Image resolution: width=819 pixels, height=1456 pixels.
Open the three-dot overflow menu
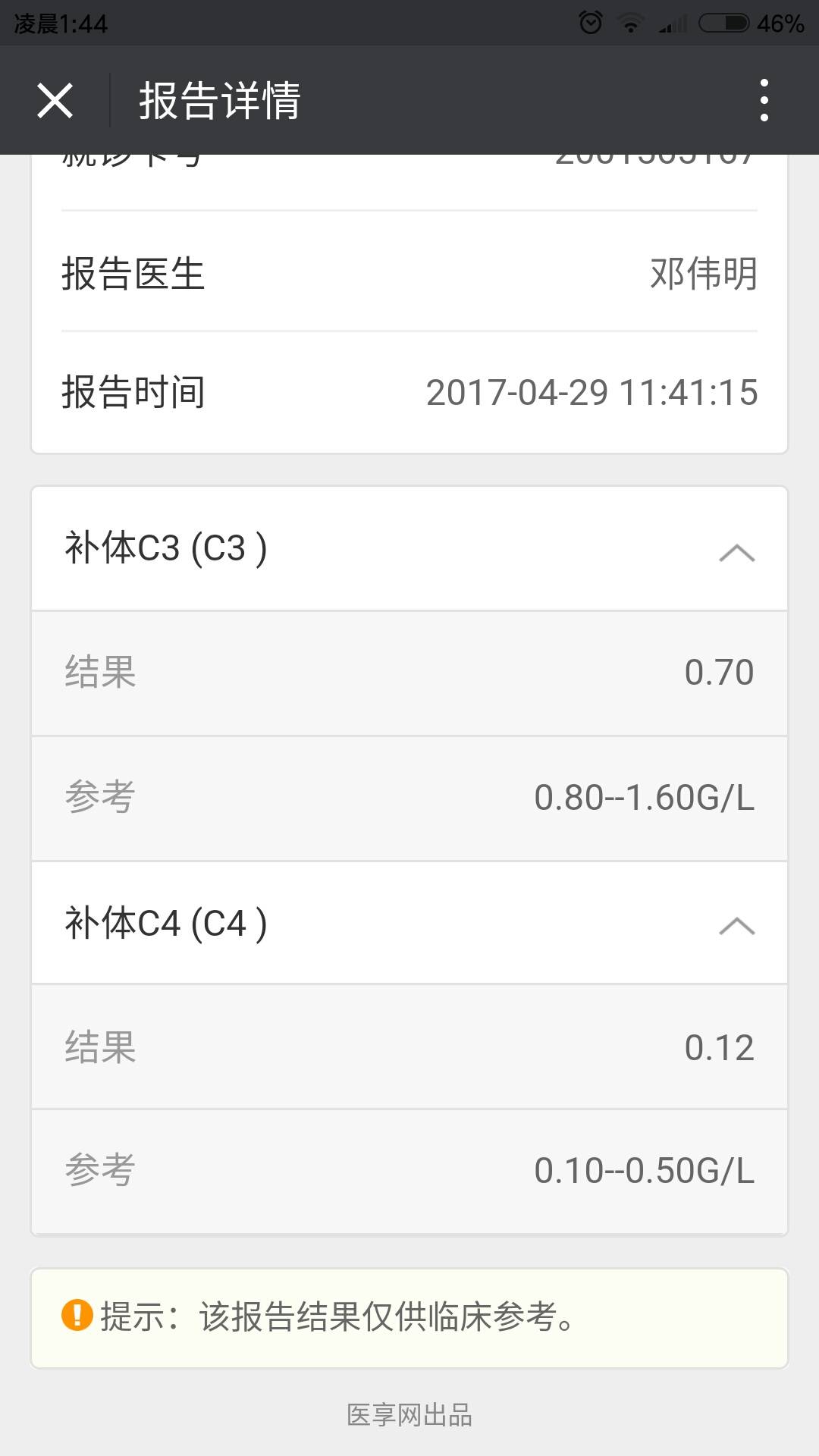pyautogui.click(x=764, y=100)
